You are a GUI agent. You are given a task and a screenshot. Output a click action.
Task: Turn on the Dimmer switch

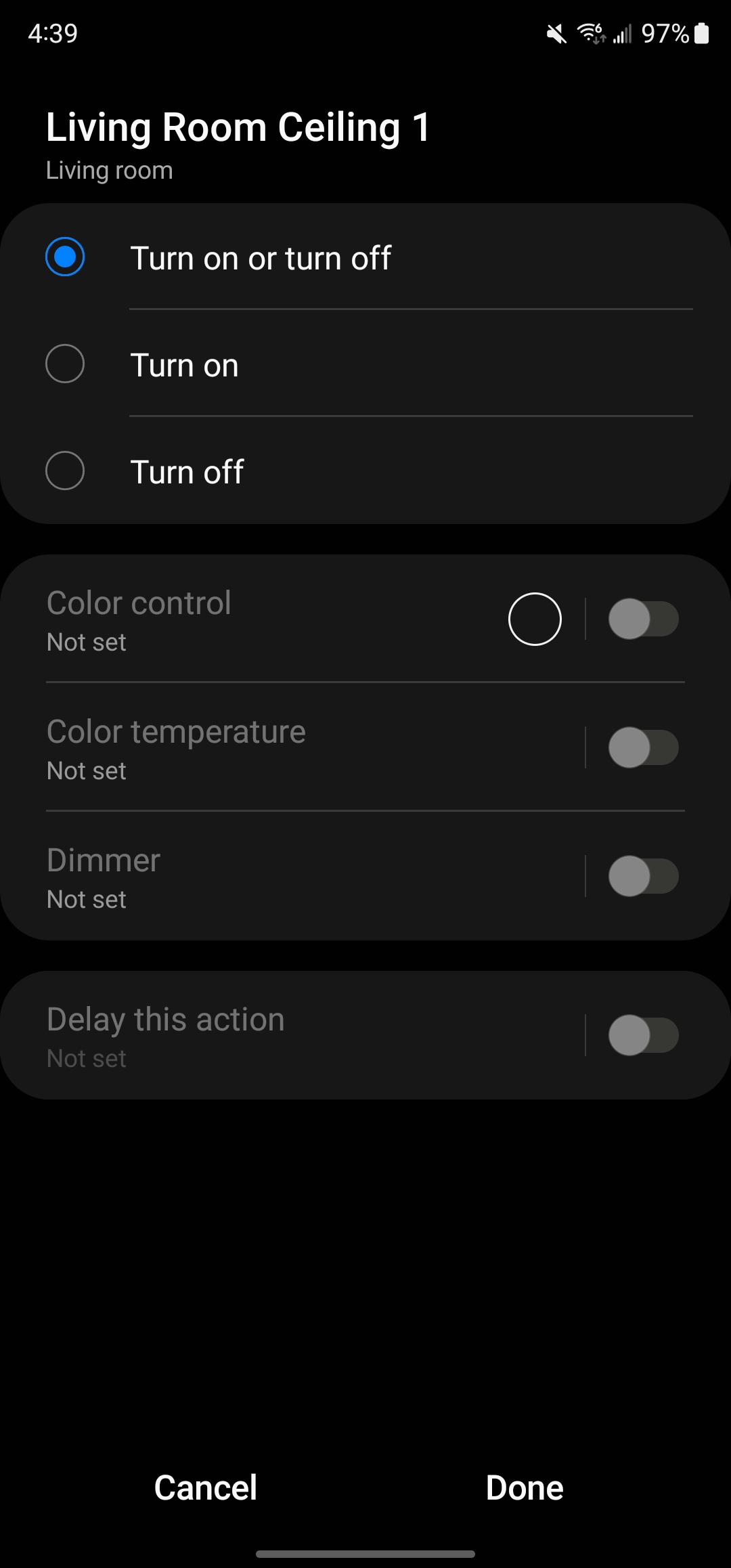point(643,876)
